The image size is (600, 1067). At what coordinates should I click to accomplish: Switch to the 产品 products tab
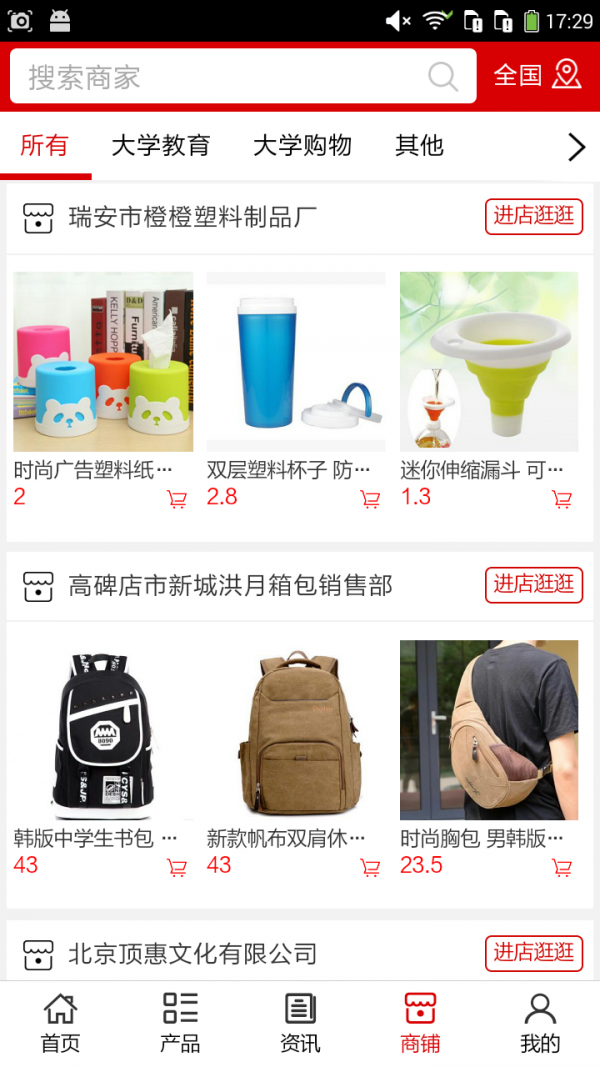click(180, 1023)
